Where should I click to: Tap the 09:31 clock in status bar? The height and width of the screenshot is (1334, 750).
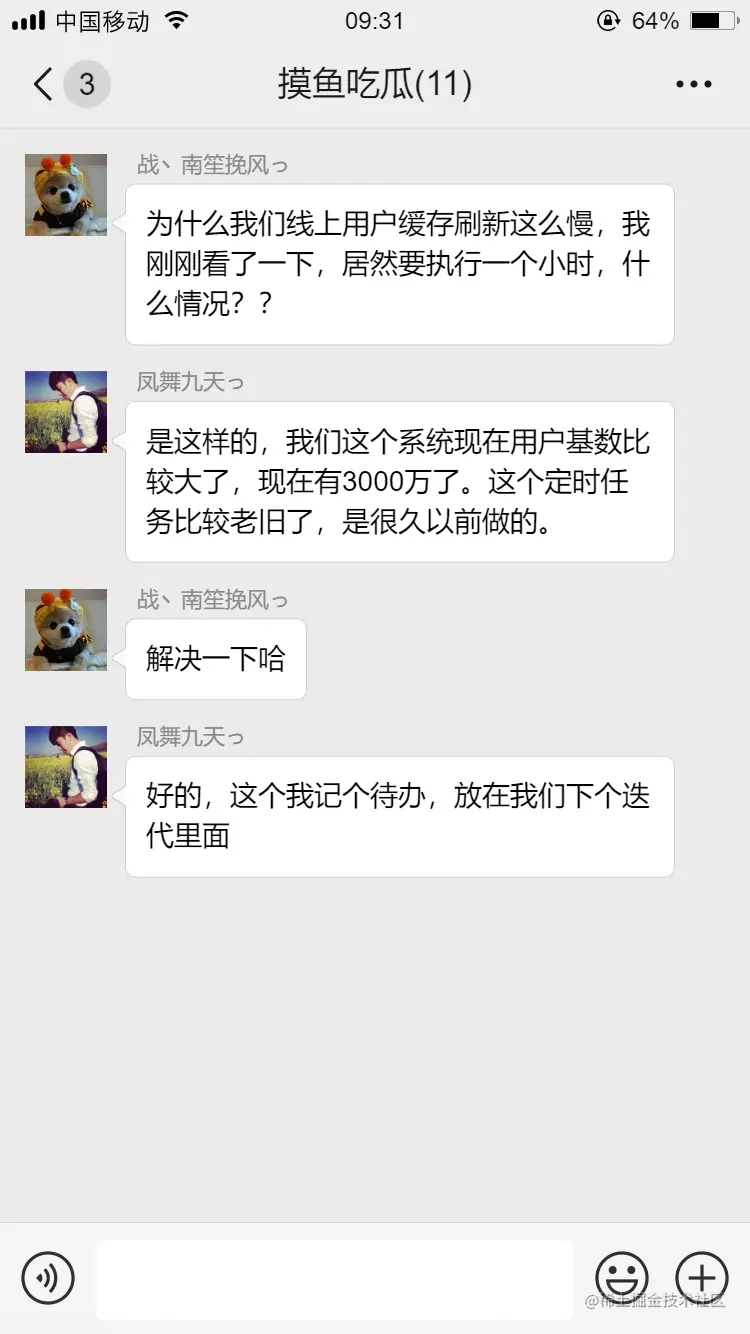tap(374, 20)
